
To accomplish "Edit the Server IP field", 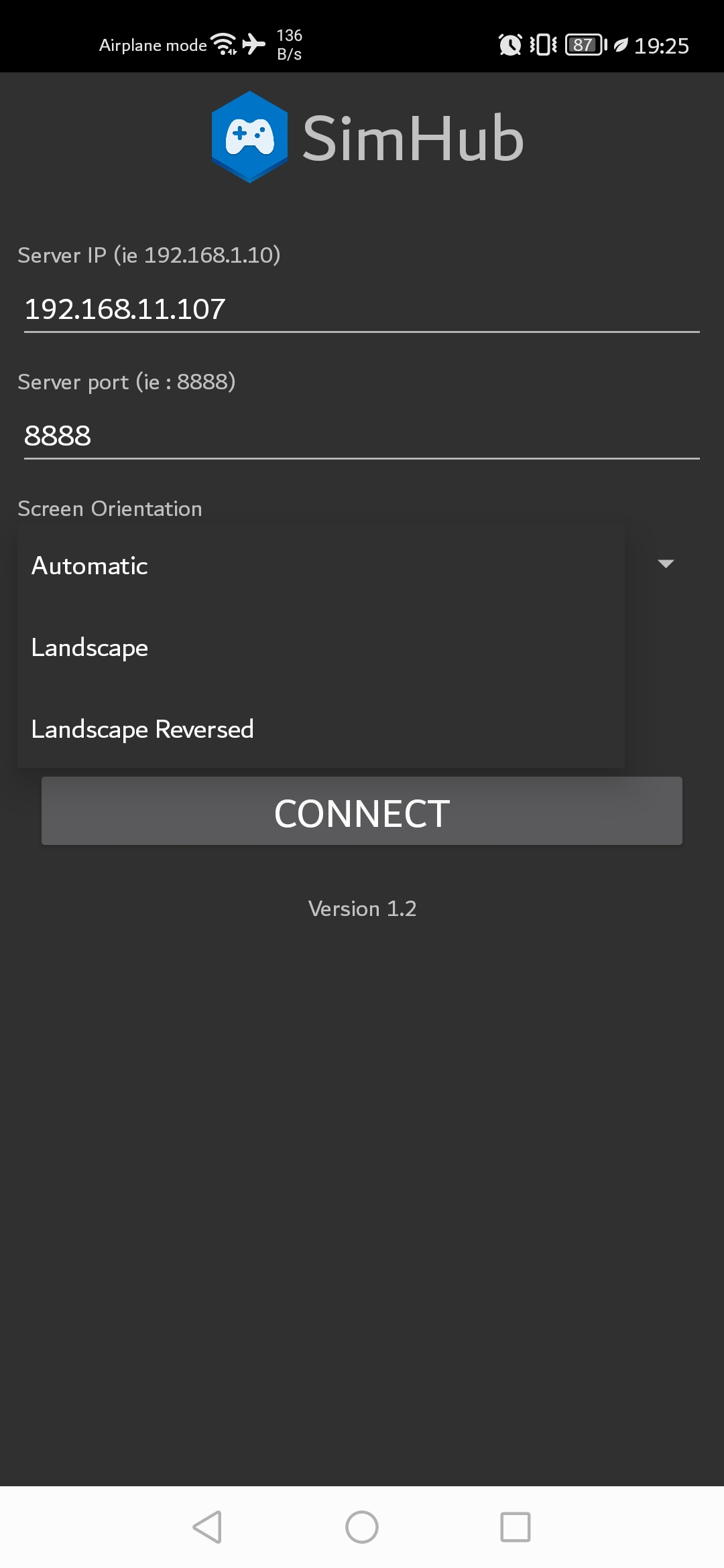I will coord(362,310).
